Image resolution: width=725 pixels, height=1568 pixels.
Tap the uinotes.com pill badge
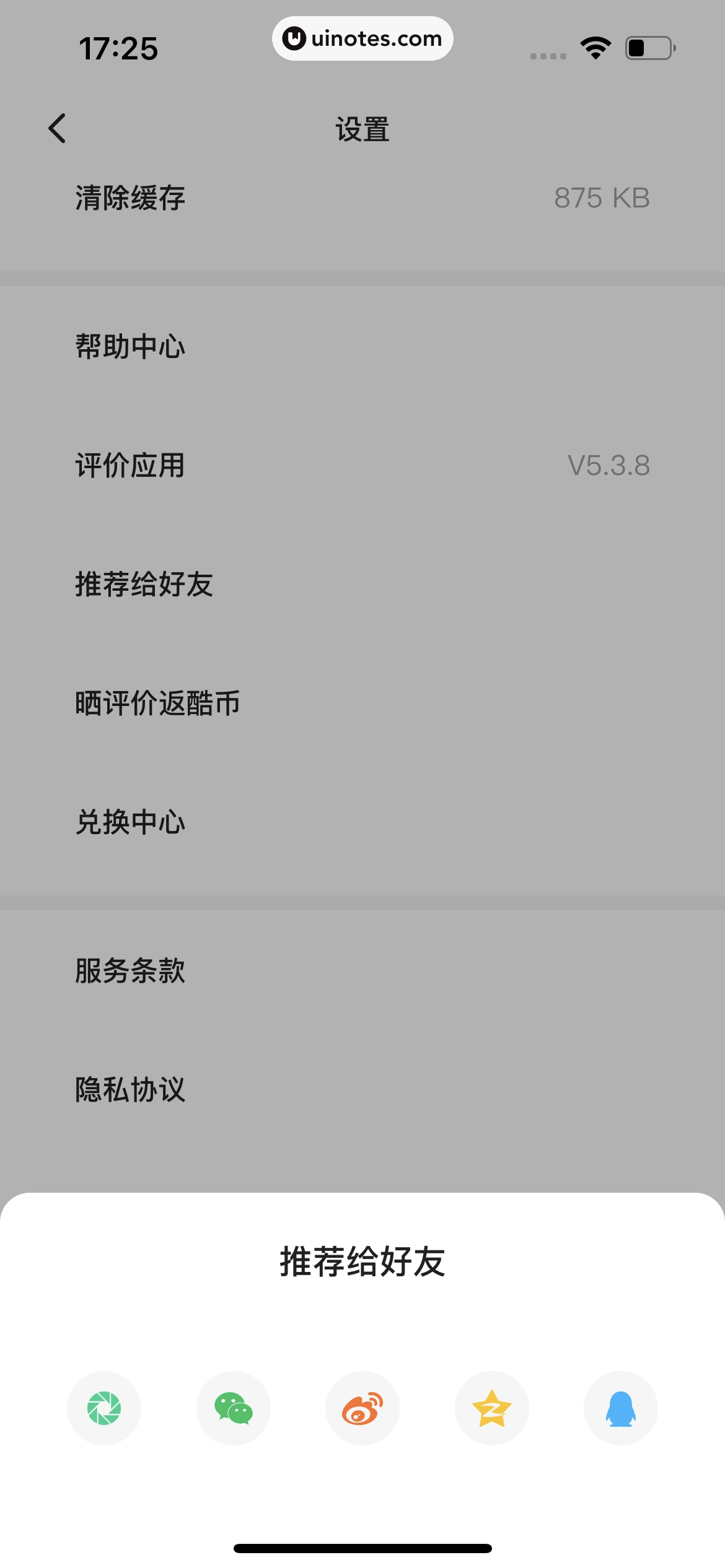click(x=362, y=38)
